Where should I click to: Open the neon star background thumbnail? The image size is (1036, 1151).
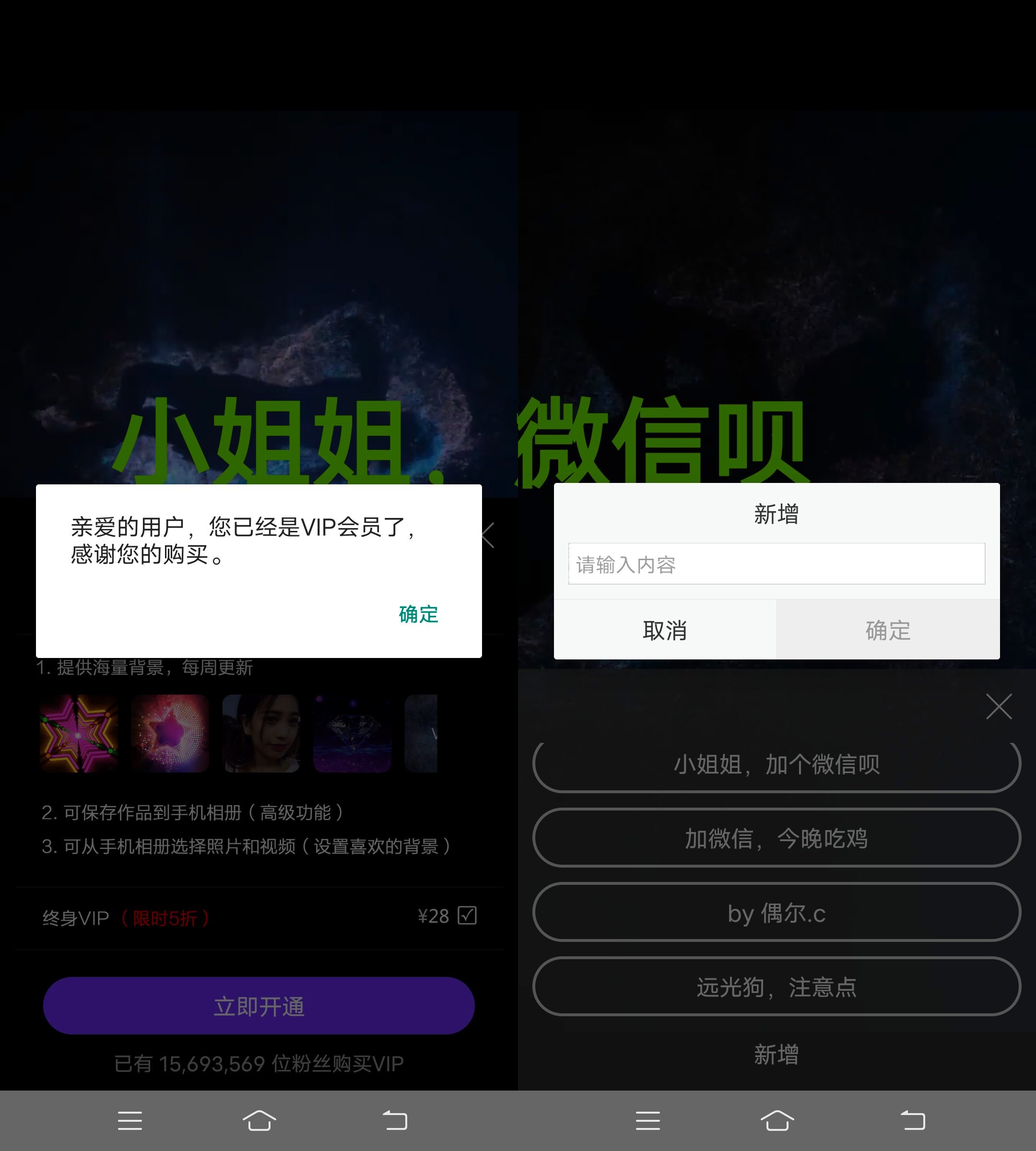pyautogui.click(x=79, y=733)
